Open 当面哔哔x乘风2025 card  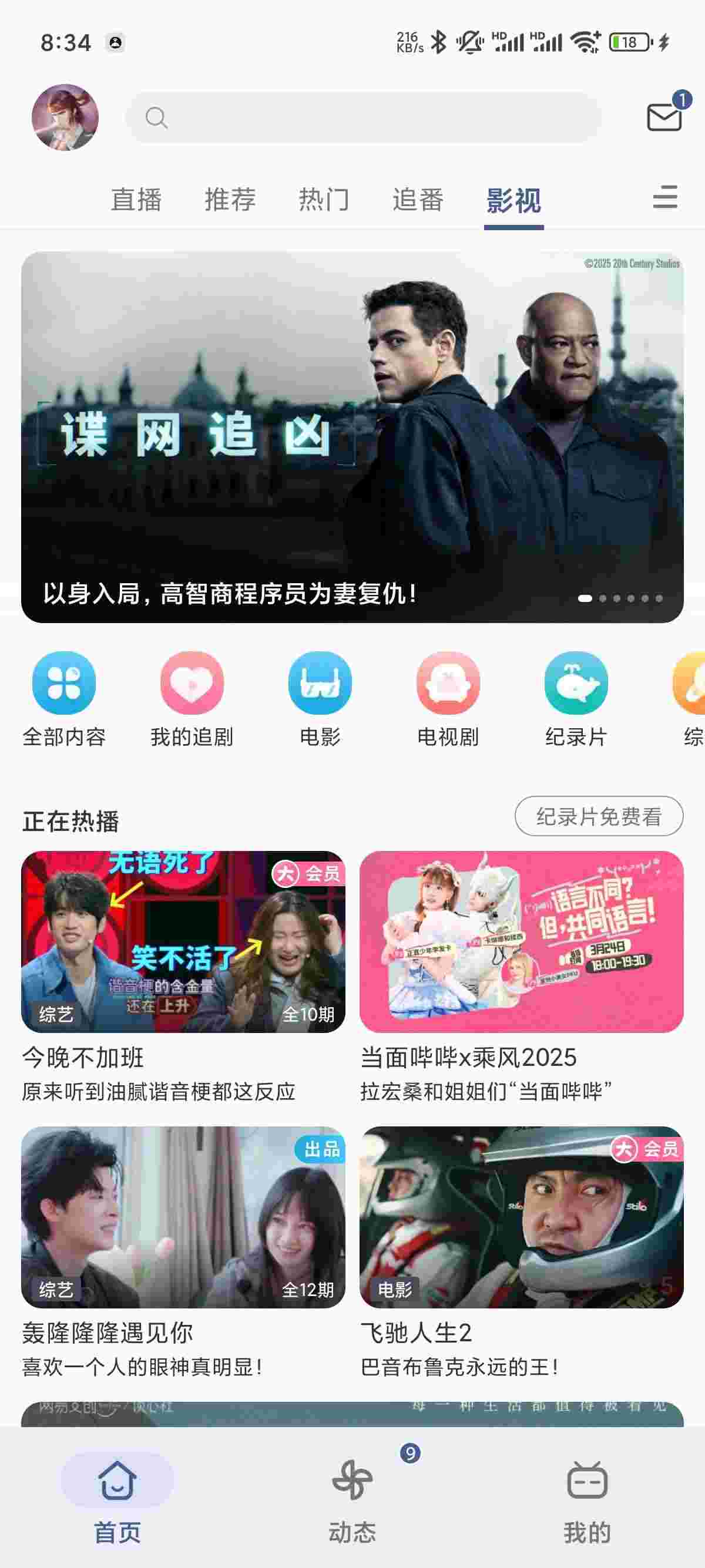[x=521, y=941]
